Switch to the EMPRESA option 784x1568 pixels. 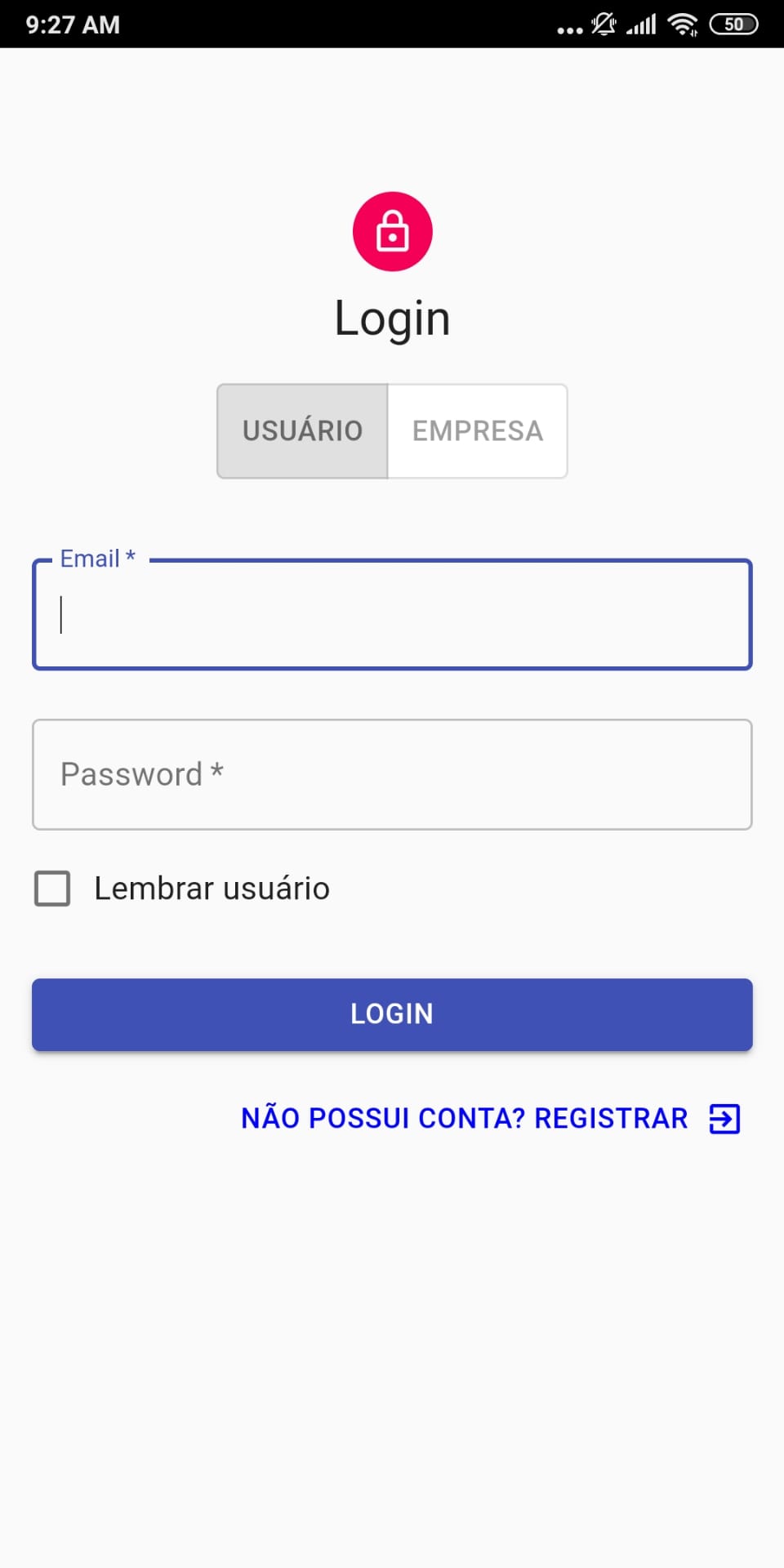[x=477, y=430]
